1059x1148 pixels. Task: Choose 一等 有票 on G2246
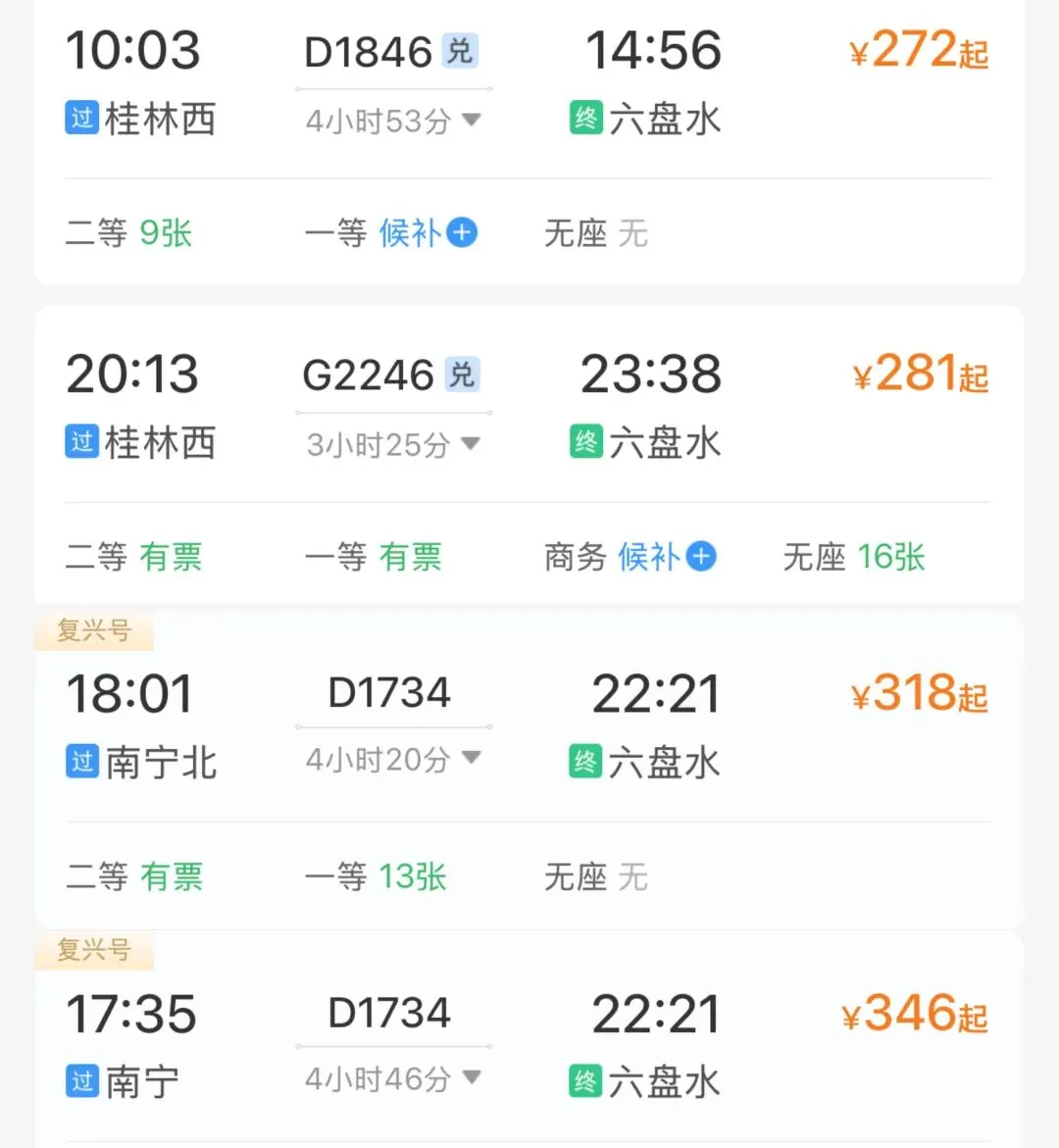click(x=374, y=557)
